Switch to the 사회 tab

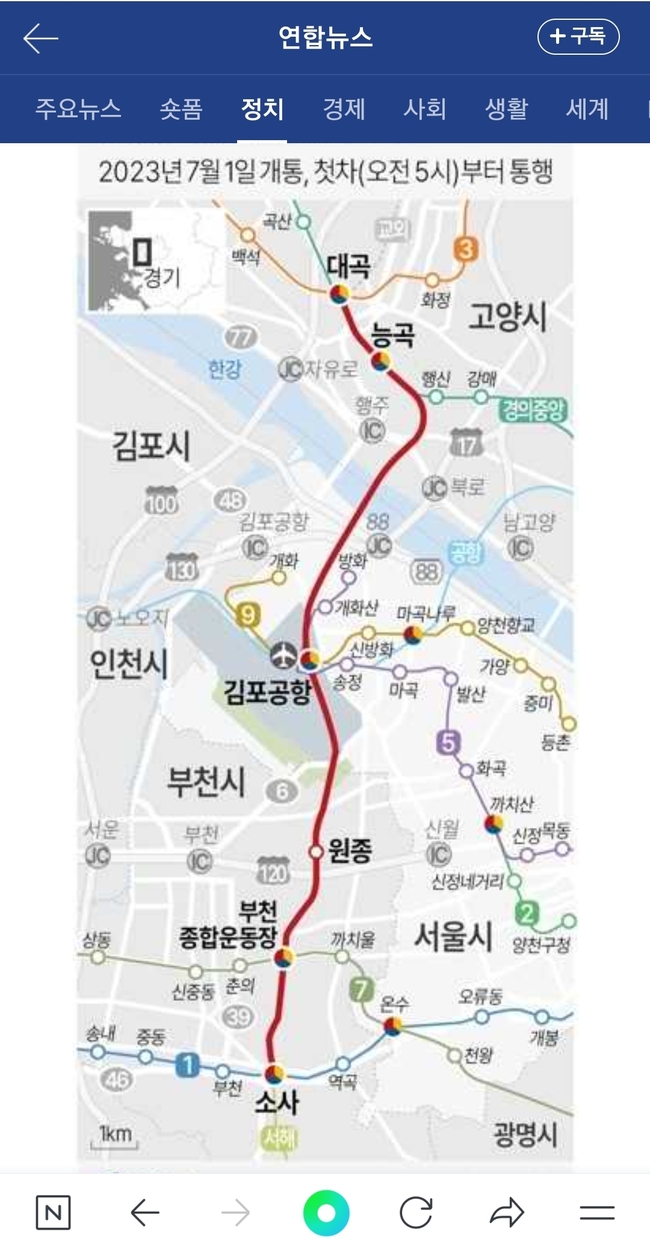(425, 109)
